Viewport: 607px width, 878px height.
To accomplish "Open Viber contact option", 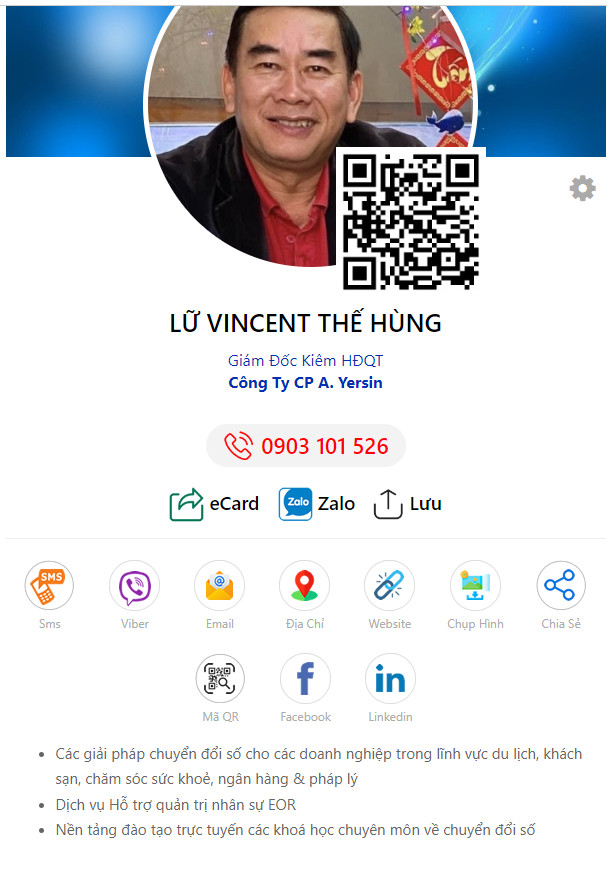I will tap(134, 586).
